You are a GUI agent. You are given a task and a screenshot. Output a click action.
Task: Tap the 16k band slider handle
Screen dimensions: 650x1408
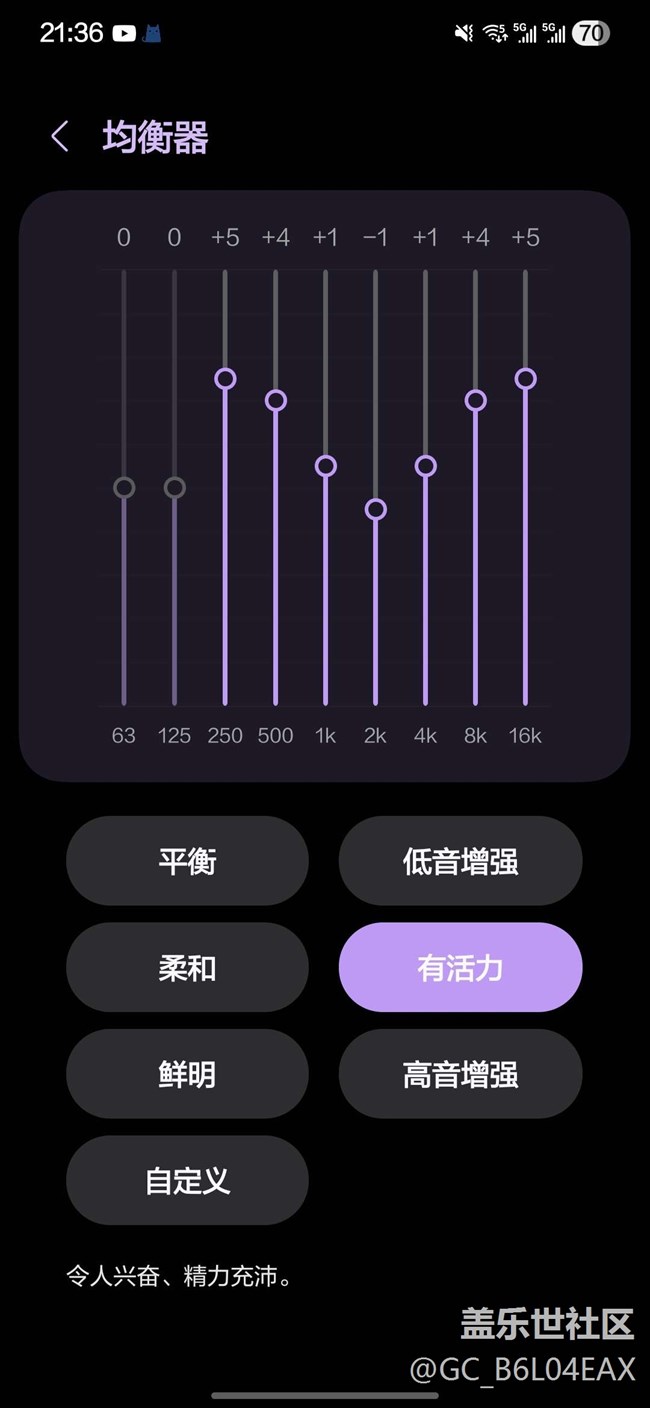[525, 379]
